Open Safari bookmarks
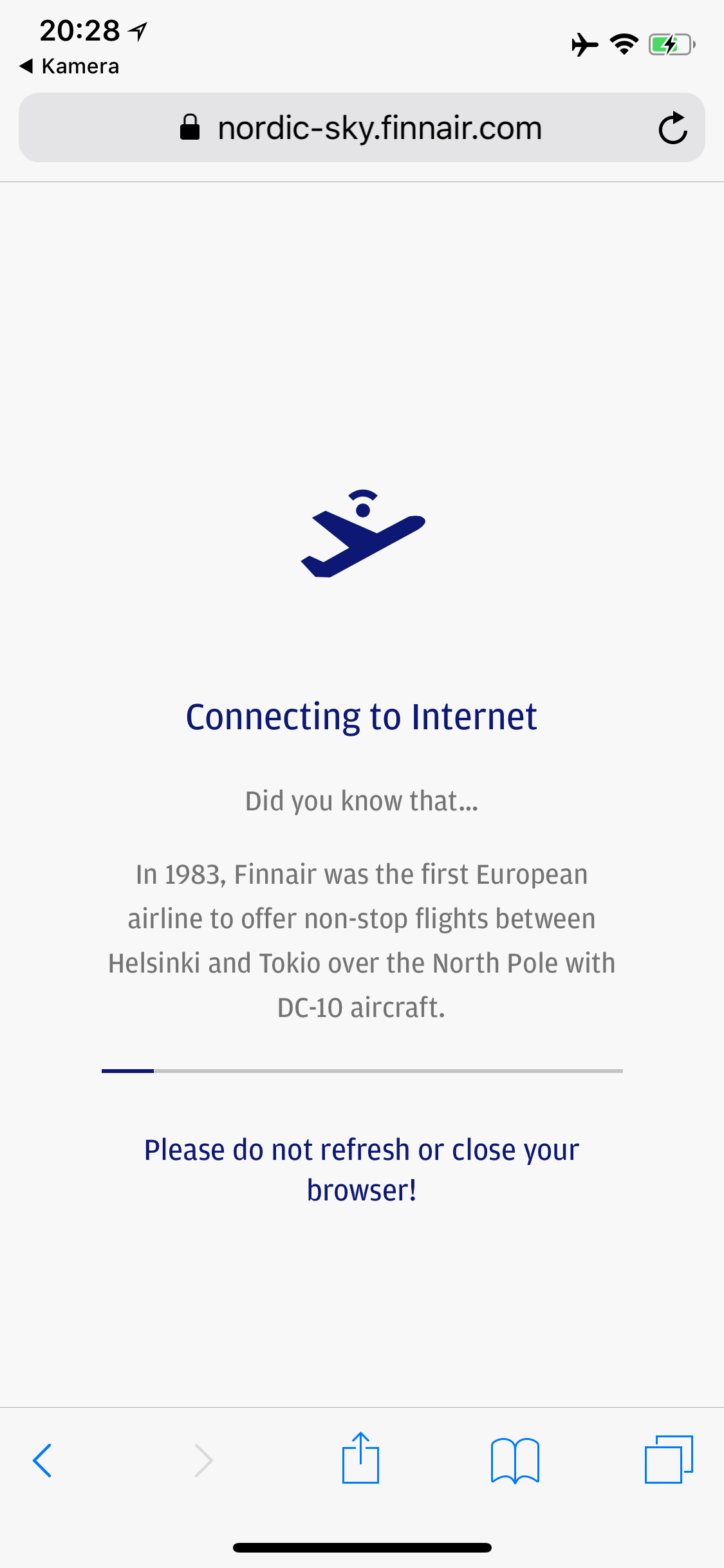The width and height of the screenshot is (724, 1568). coord(515,1460)
